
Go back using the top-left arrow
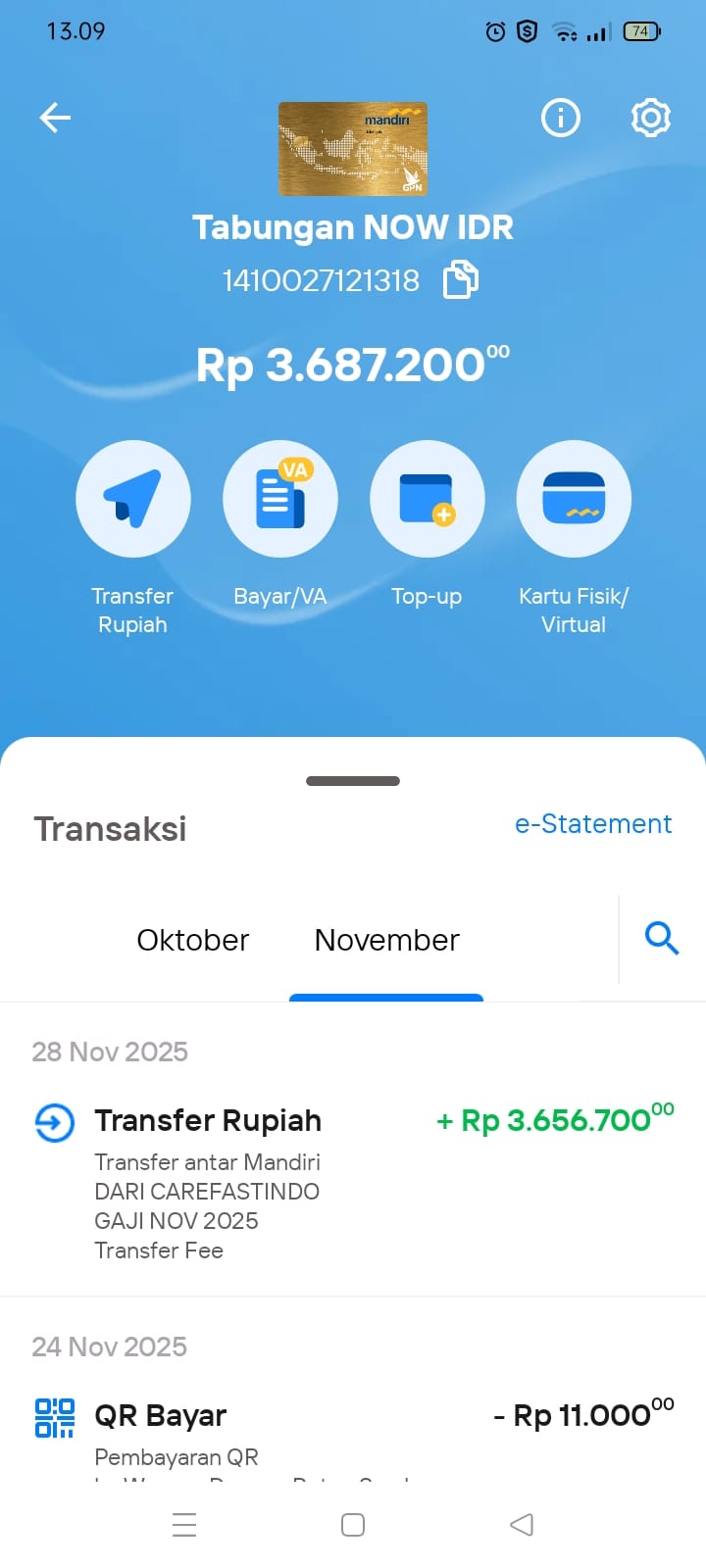55,119
